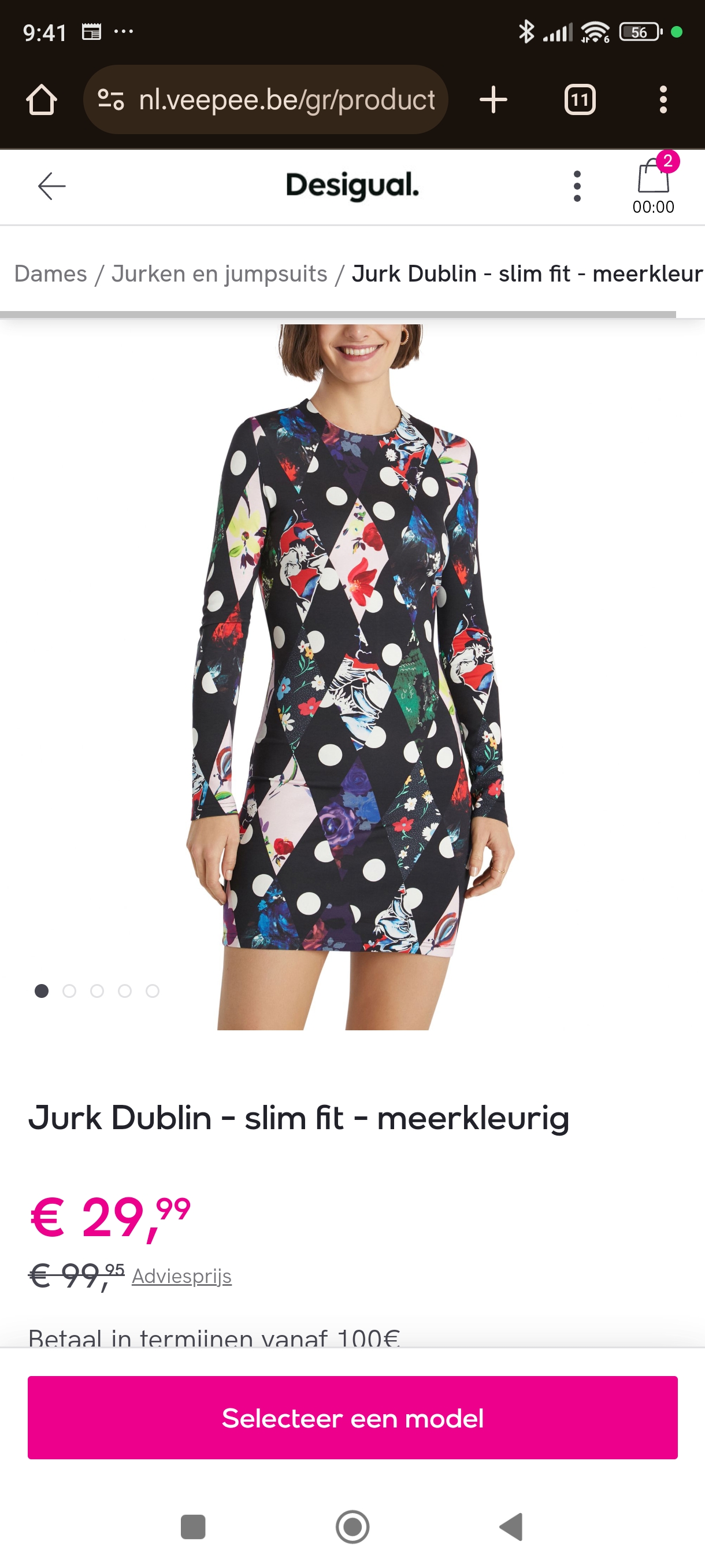Image resolution: width=705 pixels, height=1568 pixels.
Task: Tap the site permissions icon in address bar
Action: click(112, 100)
